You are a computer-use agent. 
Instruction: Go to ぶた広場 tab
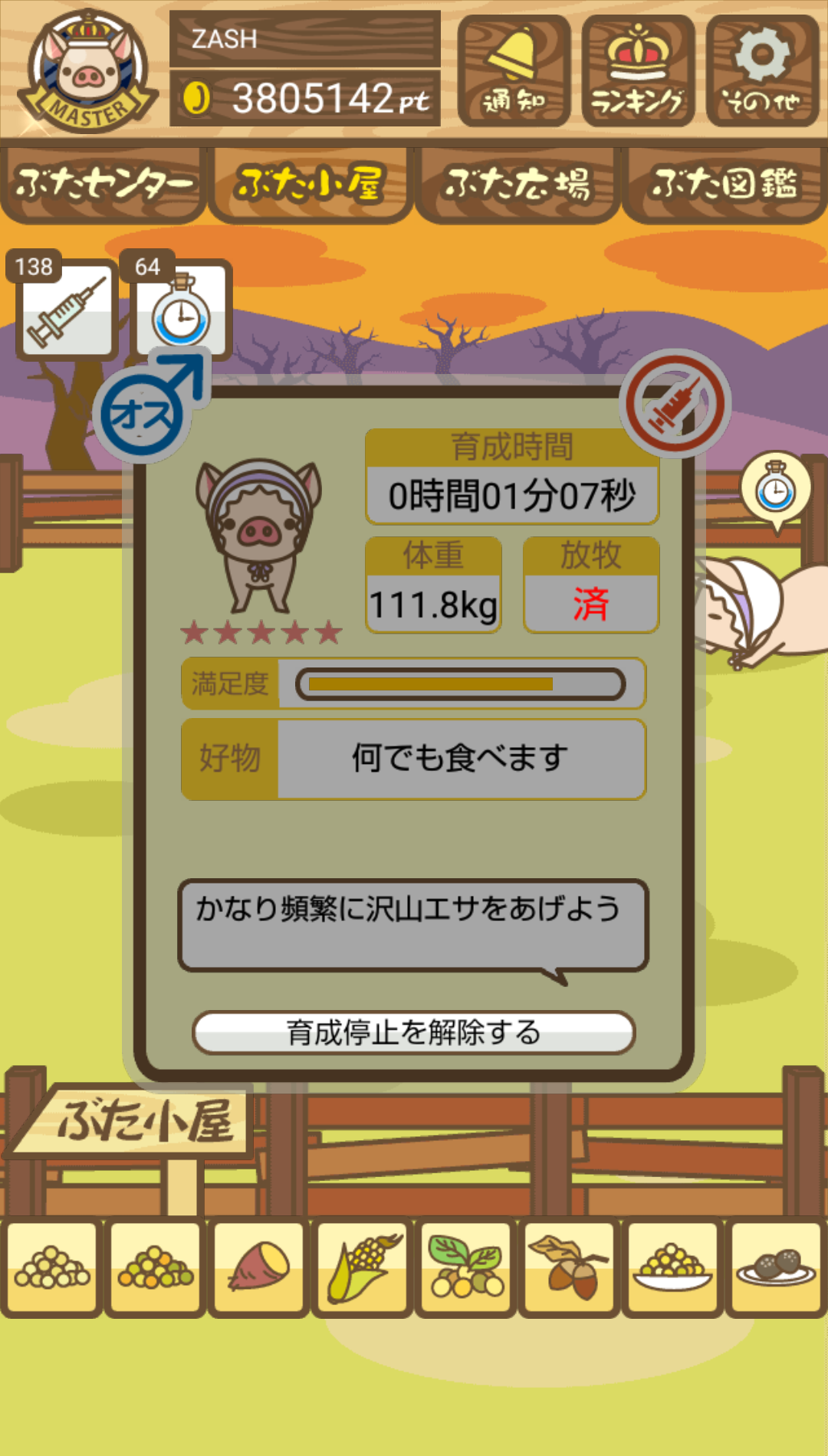pyautogui.click(x=517, y=184)
